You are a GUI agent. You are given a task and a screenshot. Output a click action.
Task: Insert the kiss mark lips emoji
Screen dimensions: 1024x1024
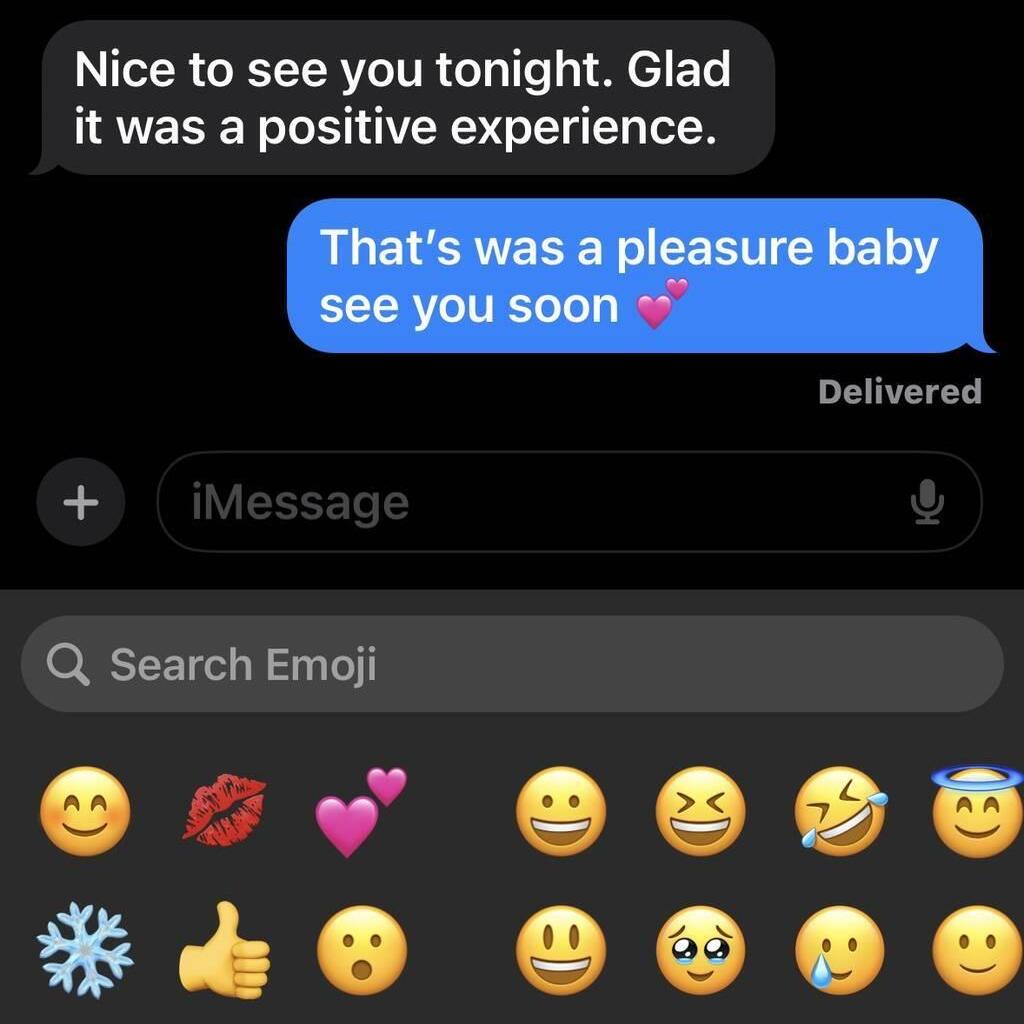click(224, 809)
